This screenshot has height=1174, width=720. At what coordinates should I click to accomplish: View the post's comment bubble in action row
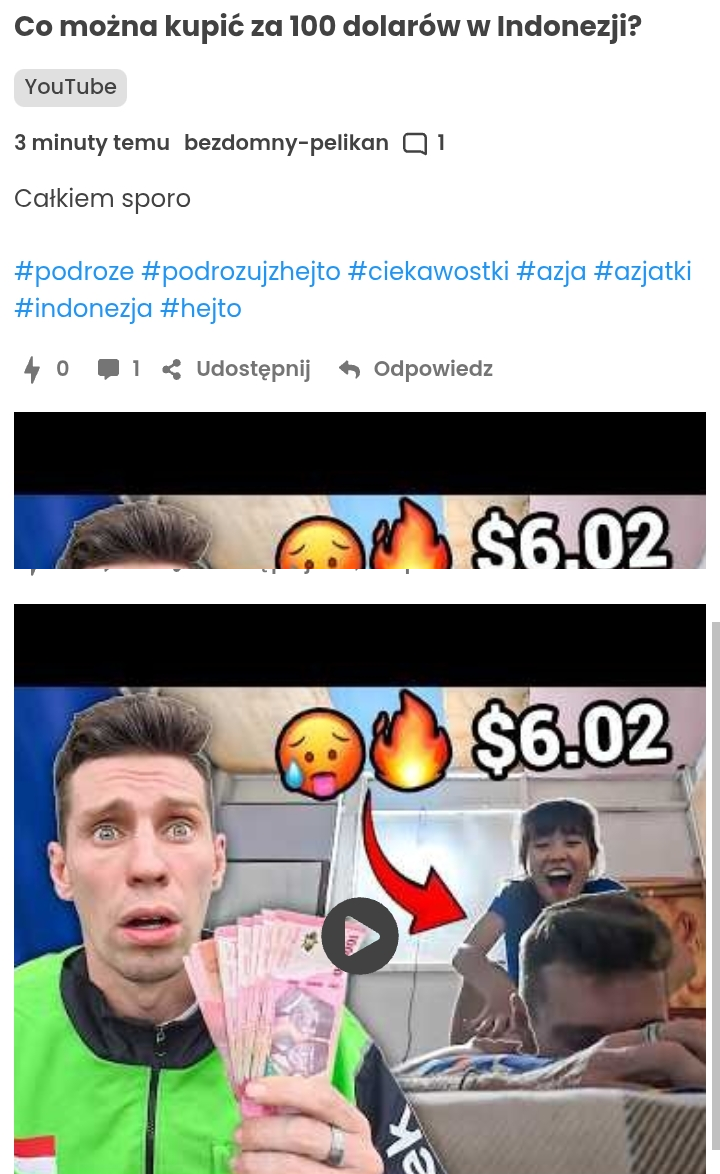tap(108, 370)
